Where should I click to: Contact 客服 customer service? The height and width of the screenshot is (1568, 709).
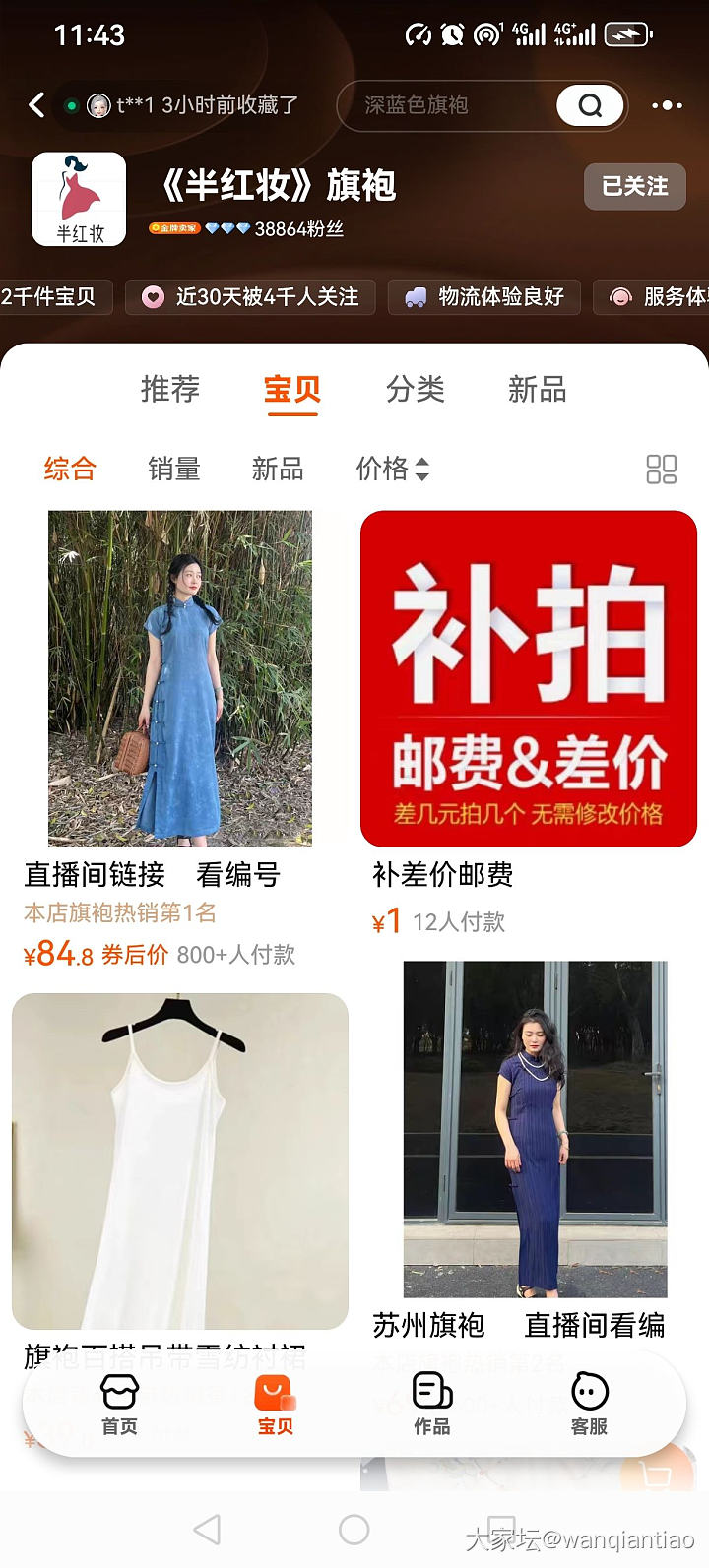[589, 1405]
